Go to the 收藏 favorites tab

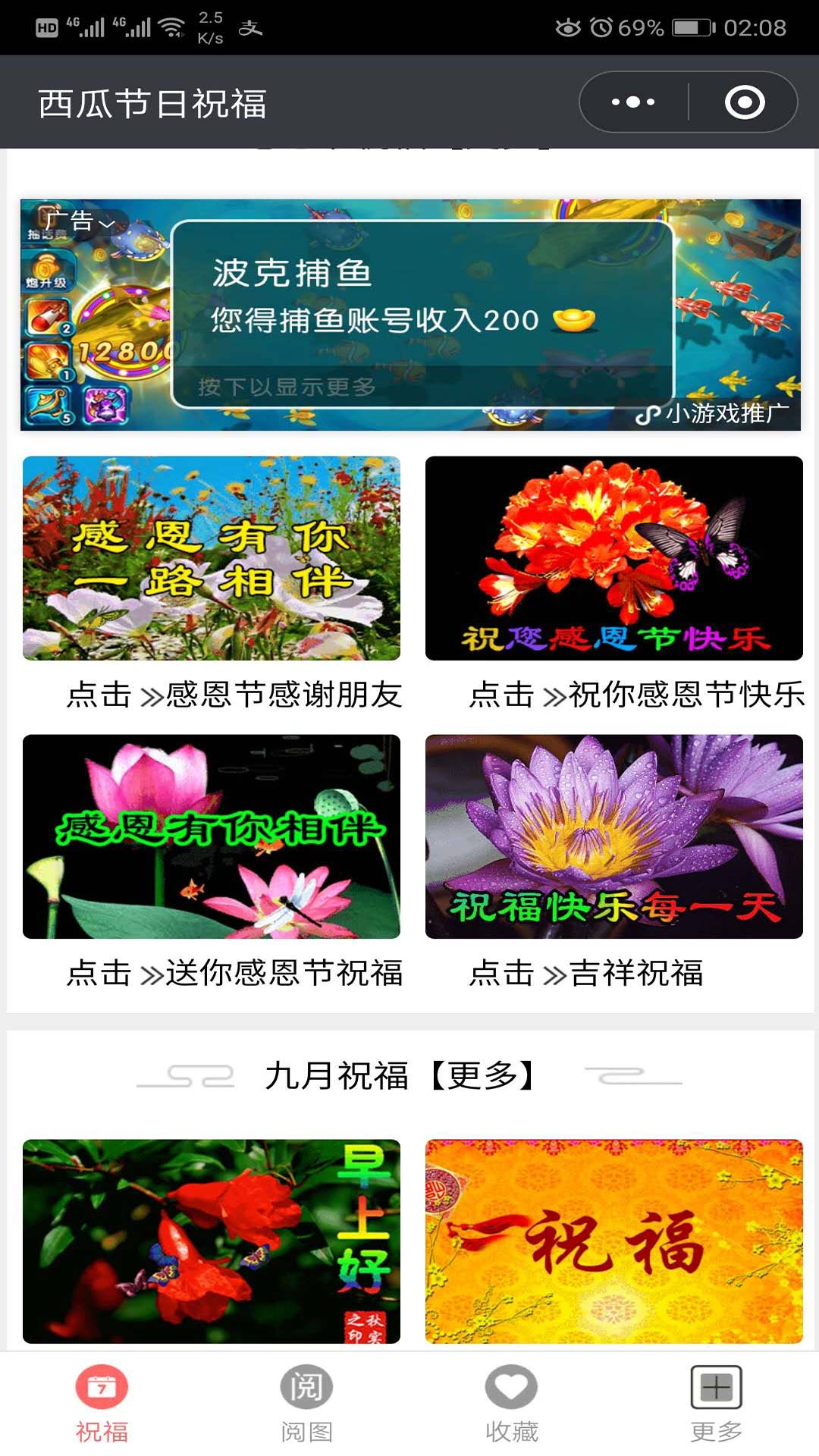tap(511, 1403)
